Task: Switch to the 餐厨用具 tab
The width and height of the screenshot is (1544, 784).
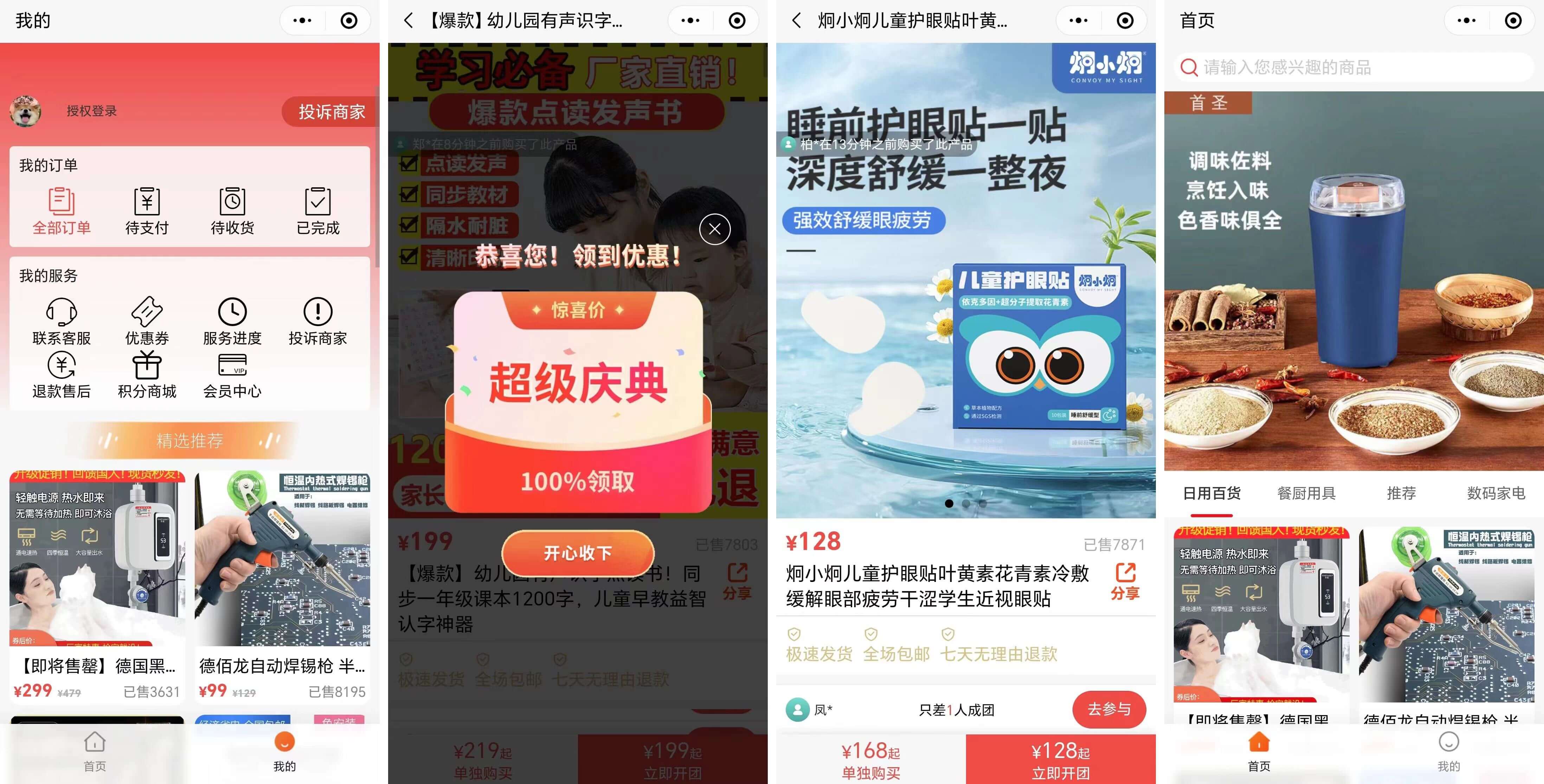Action: [x=1306, y=493]
